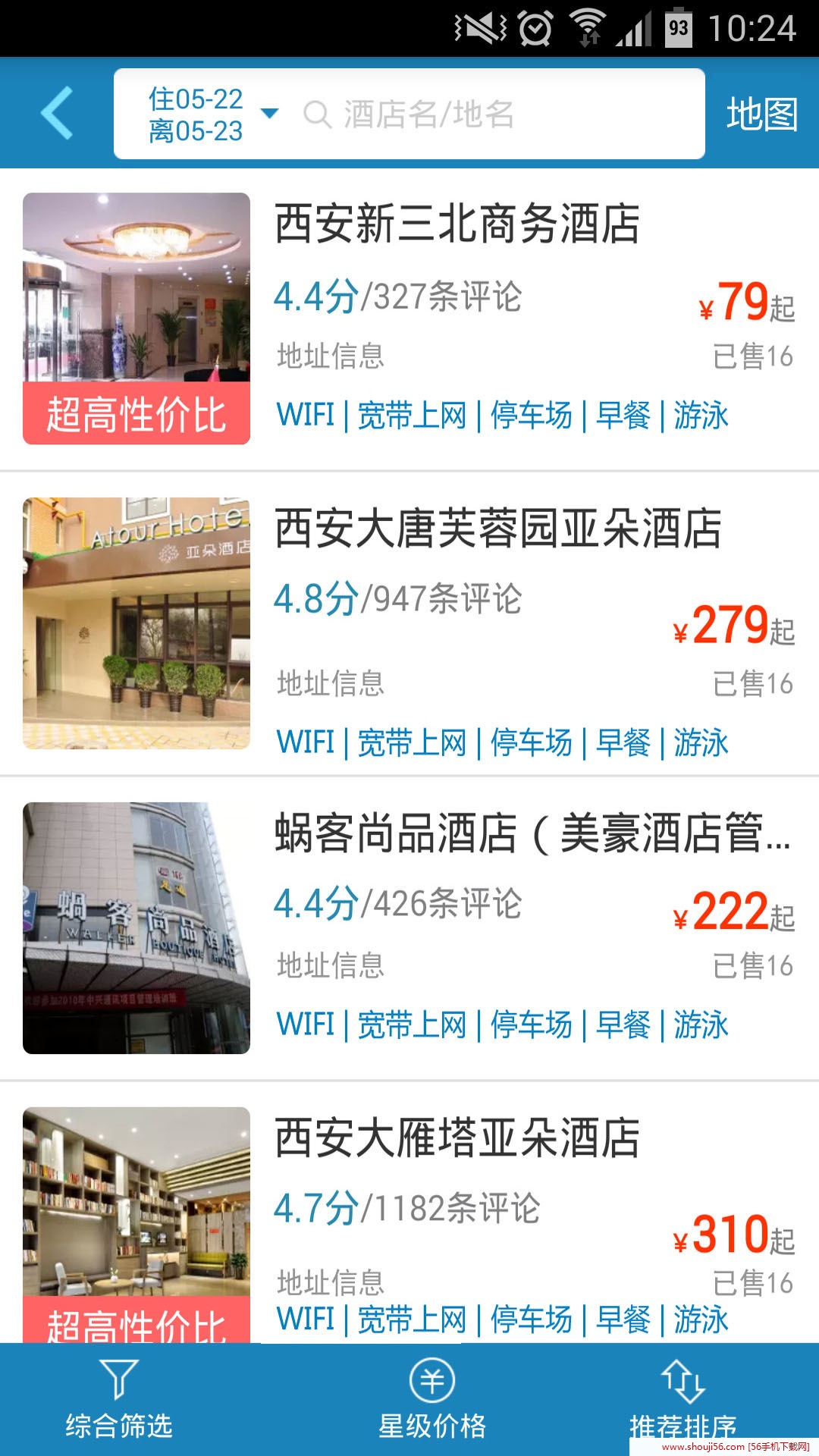Choose the 星级价格 star and price filter
819x1456 pixels.
pyautogui.click(x=432, y=1400)
